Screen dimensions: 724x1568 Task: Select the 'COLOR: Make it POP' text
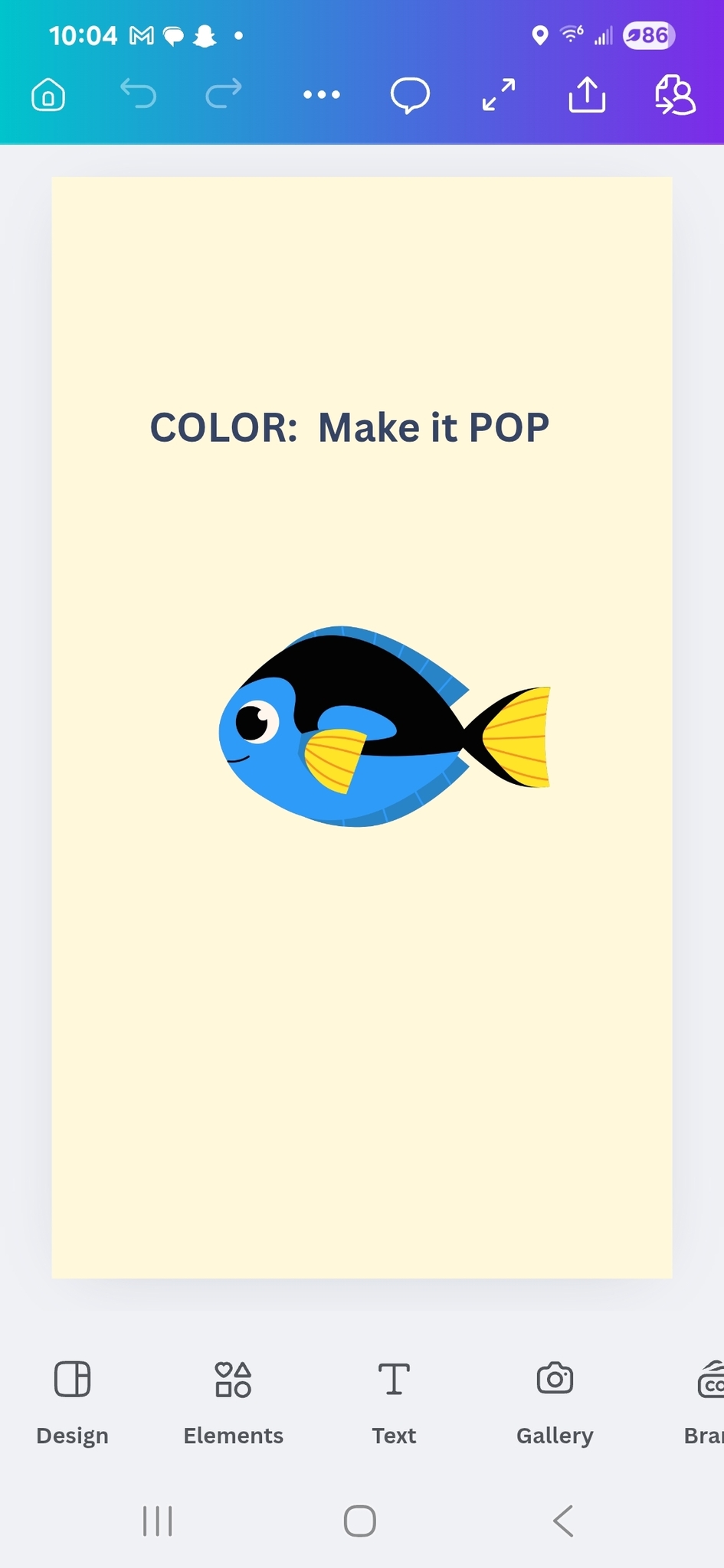click(x=349, y=427)
